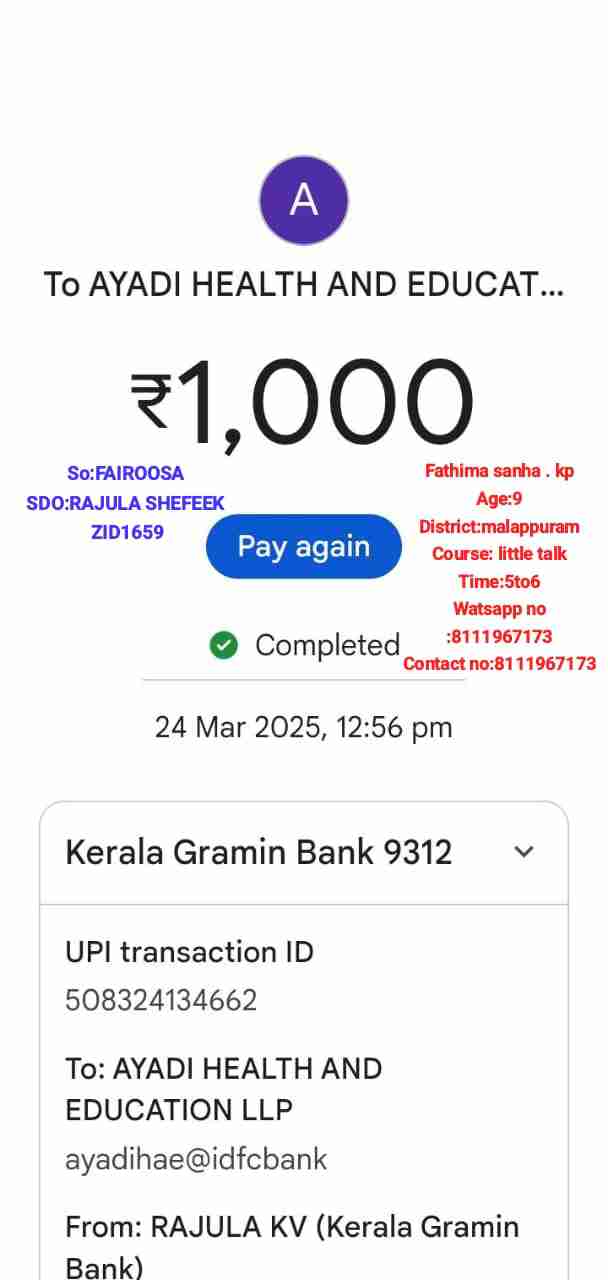Collapse the Kerala Gramin Bank 9312 details
This screenshot has height=1280, width=608.
pos(523,852)
